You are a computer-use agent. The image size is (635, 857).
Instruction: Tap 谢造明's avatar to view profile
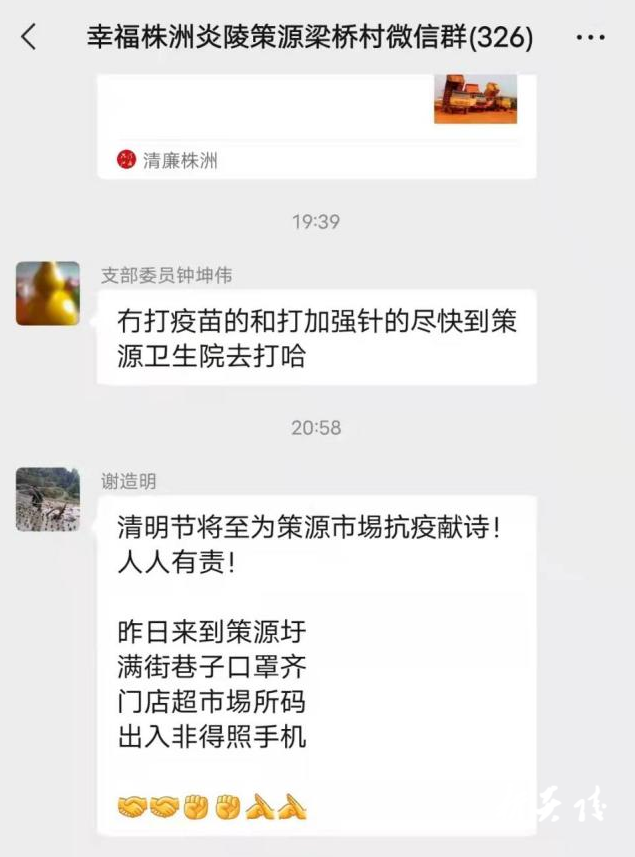[x=47, y=499]
